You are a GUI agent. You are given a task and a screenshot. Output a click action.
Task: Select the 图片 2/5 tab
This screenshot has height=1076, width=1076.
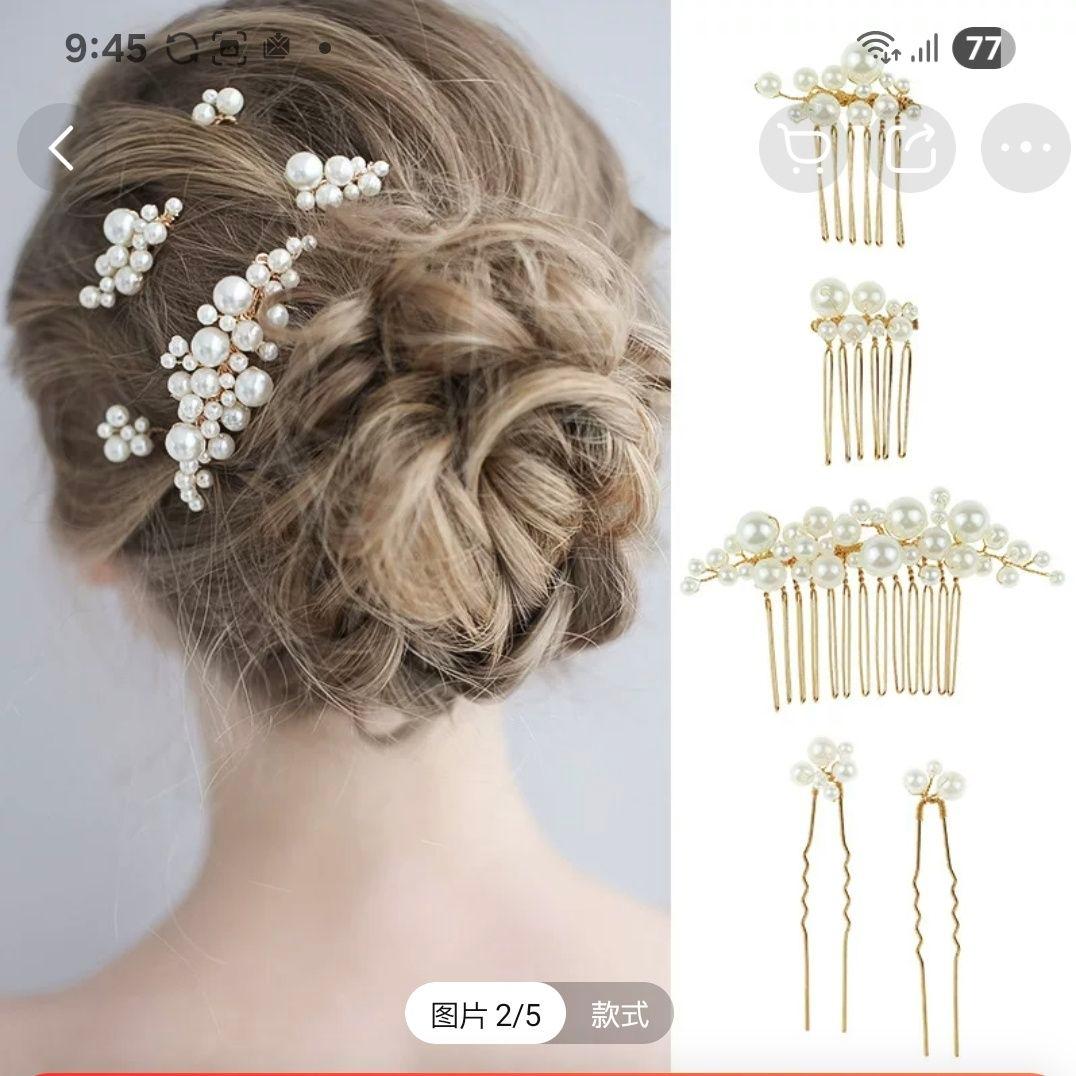[485, 1013]
